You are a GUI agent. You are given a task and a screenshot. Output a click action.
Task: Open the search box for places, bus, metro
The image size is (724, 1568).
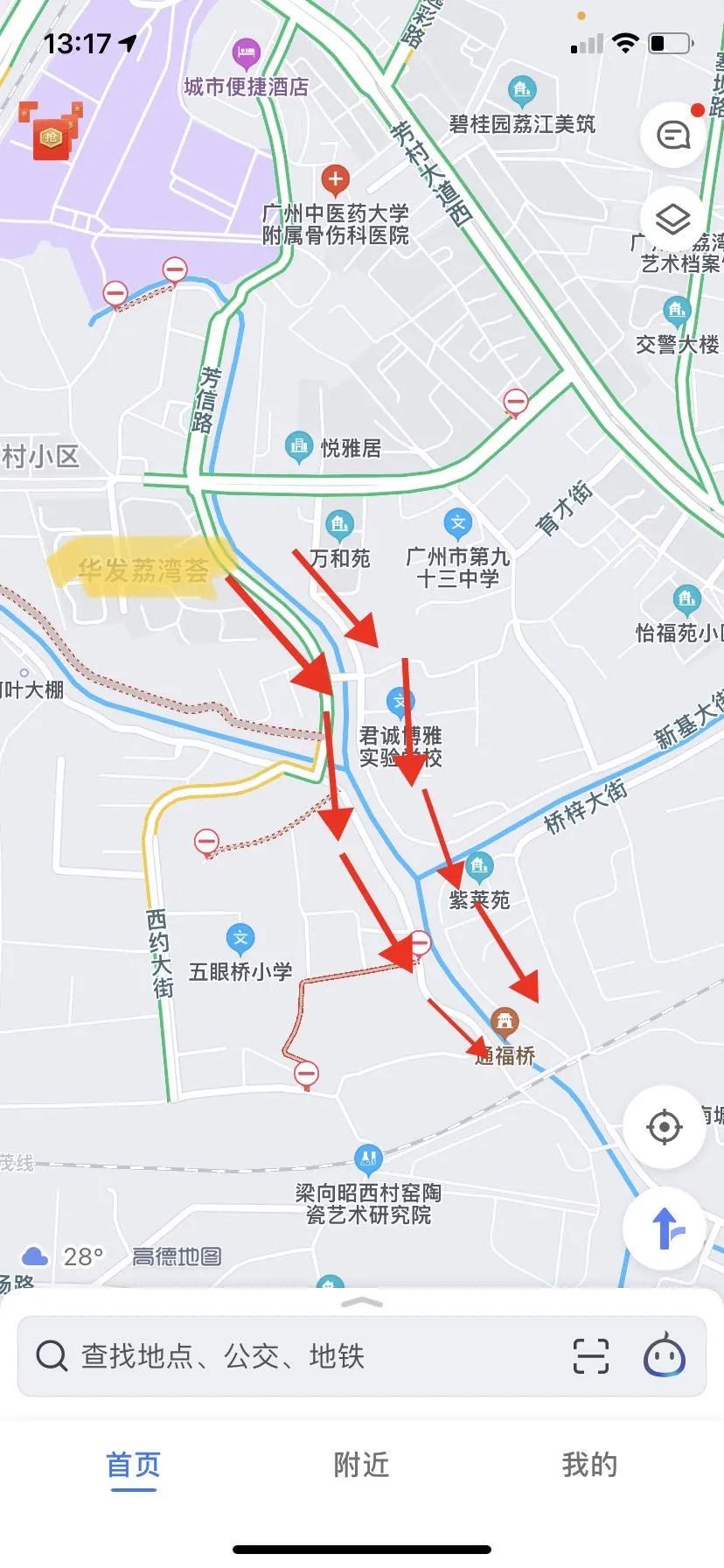(x=289, y=1356)
